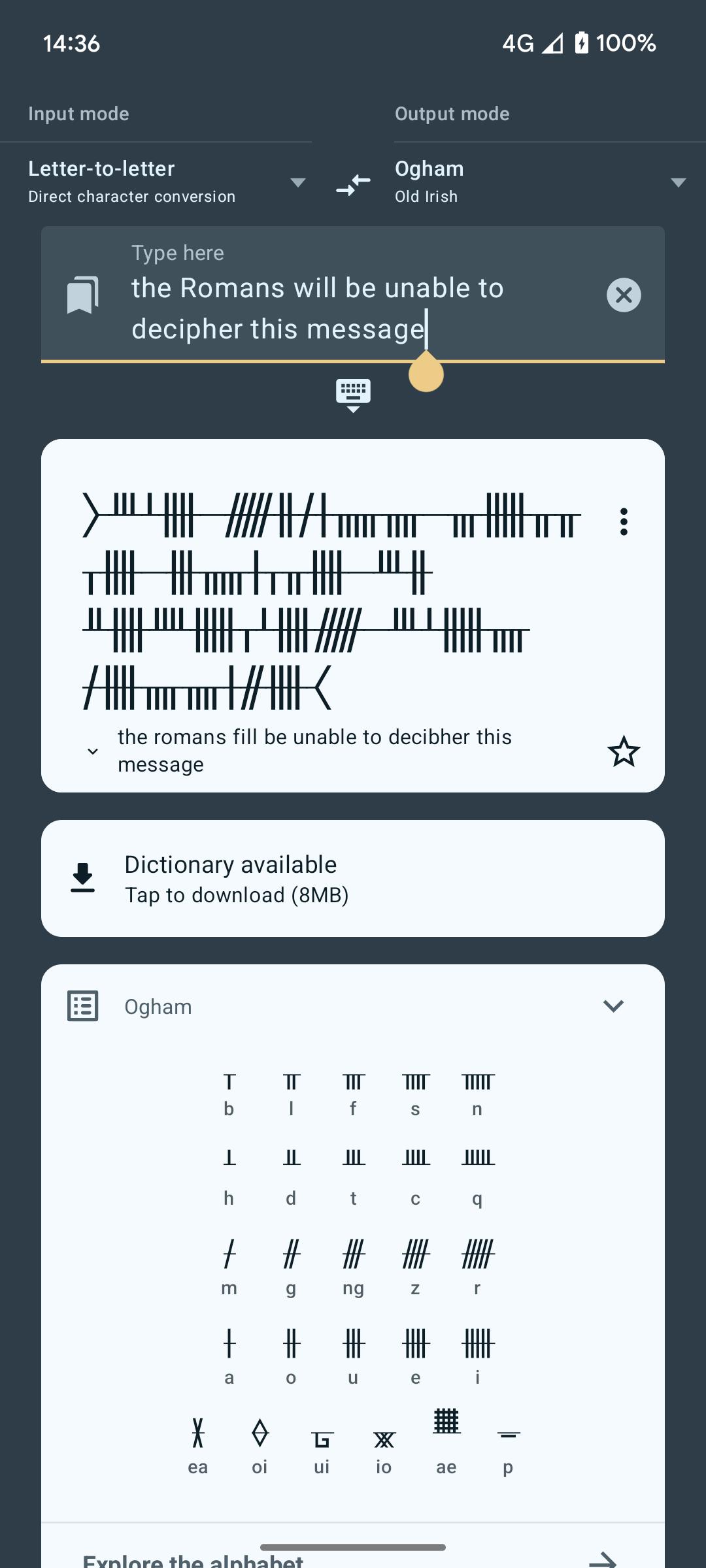Open the Input mode dropdown
The height and width of the screenshot is (1568, 706).
[x=167, y=182]
